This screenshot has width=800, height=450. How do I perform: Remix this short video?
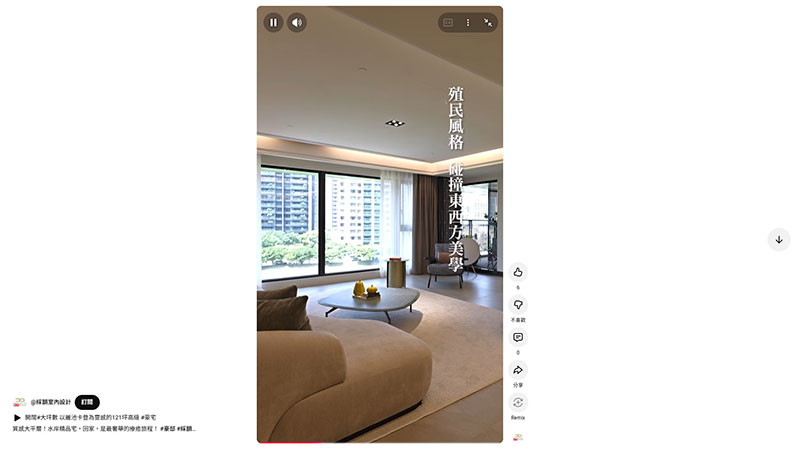pos(518,402)
